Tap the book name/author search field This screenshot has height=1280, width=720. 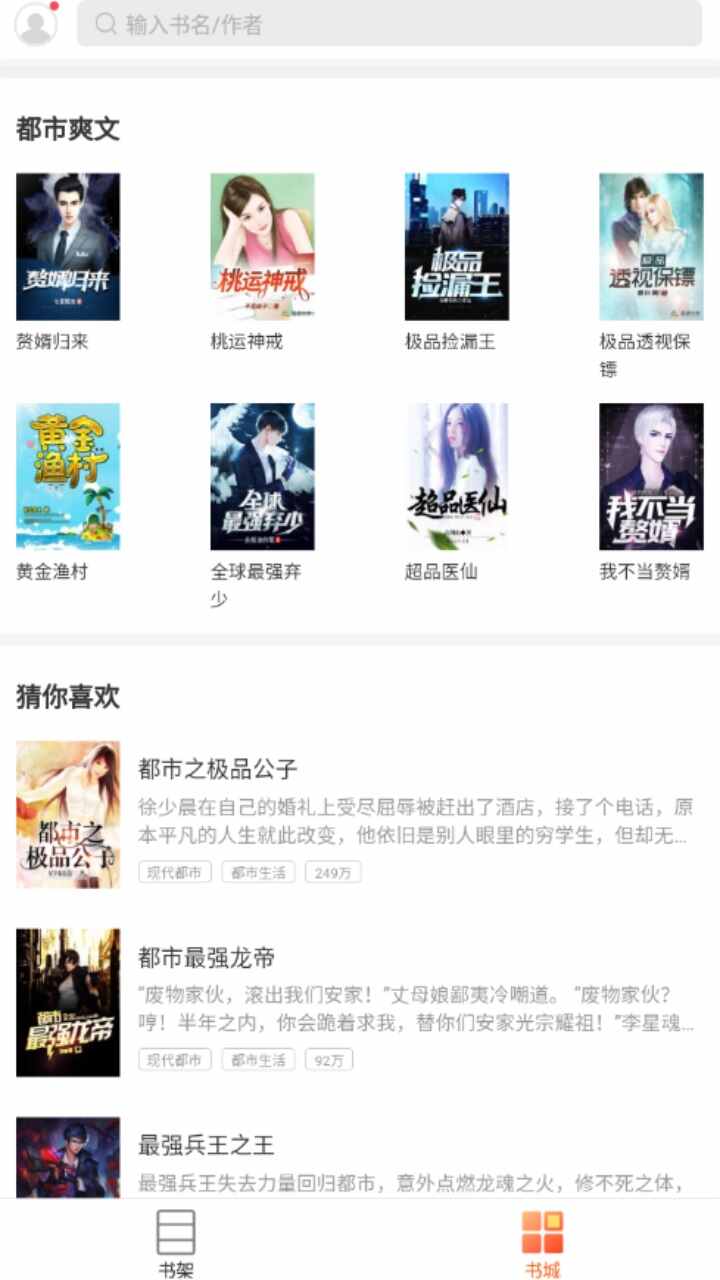[x=389, y=24]
